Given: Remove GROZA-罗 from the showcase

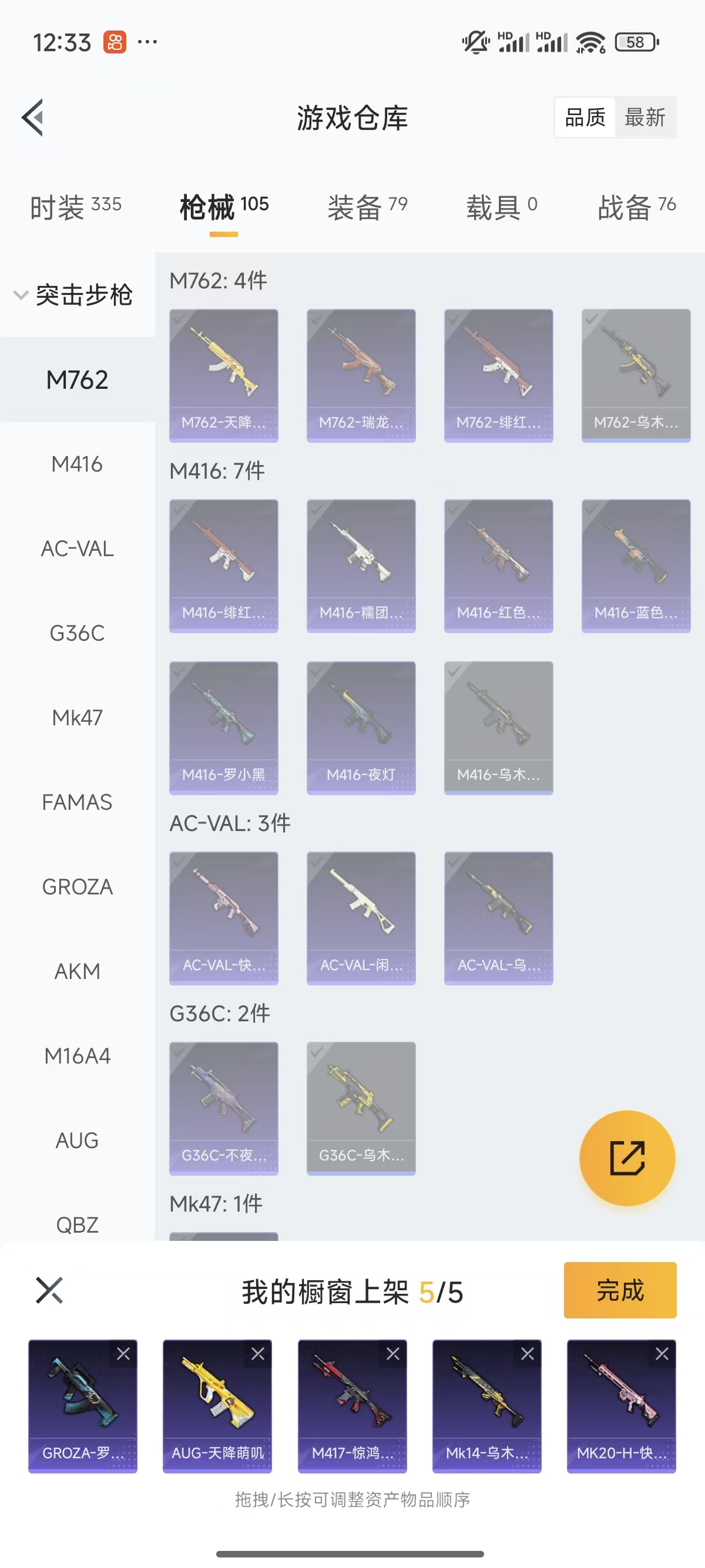Looking at the screenshot, I should tap(123, 1353).
